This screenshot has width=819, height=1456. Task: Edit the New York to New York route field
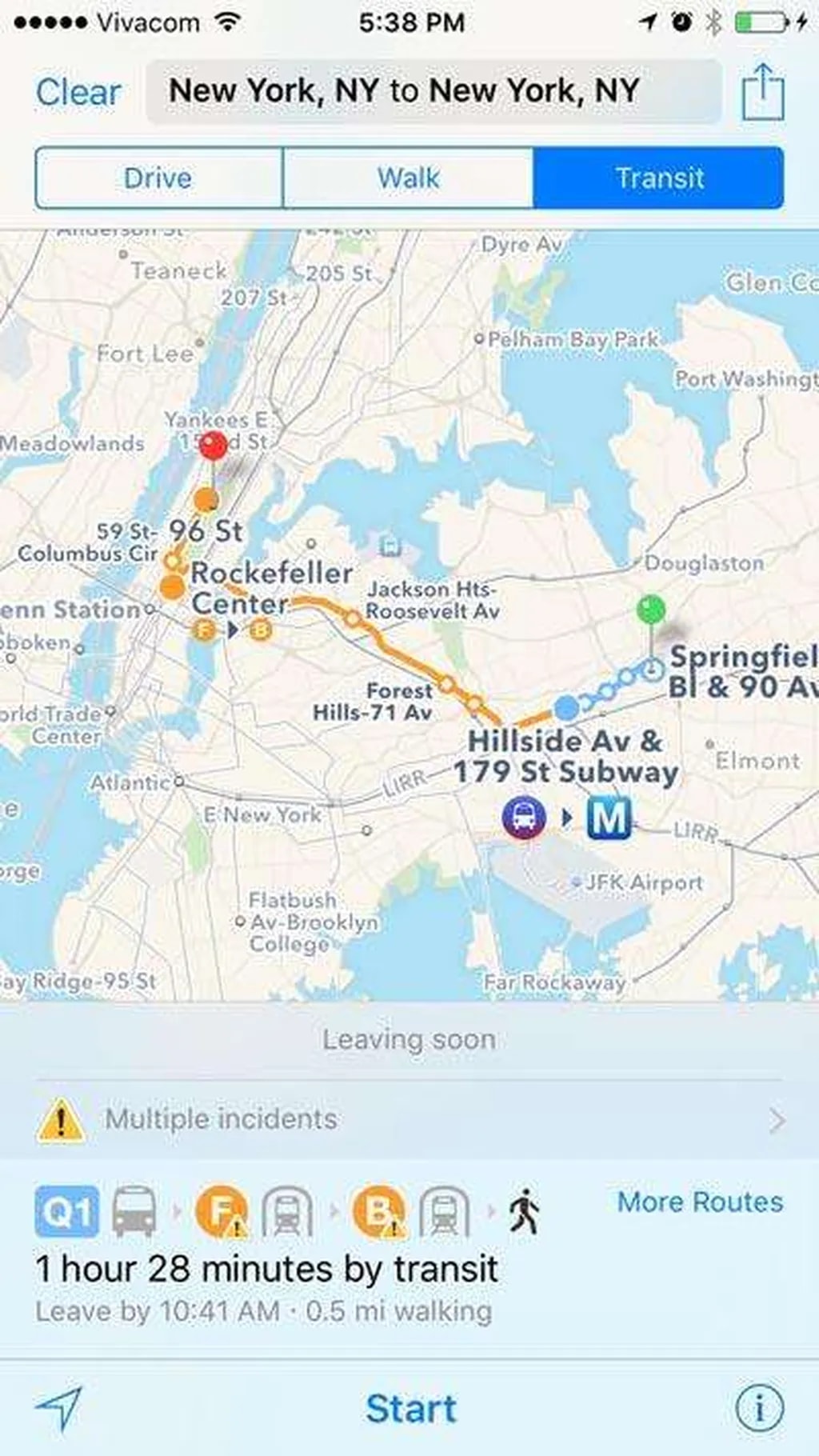coord(433,91)
